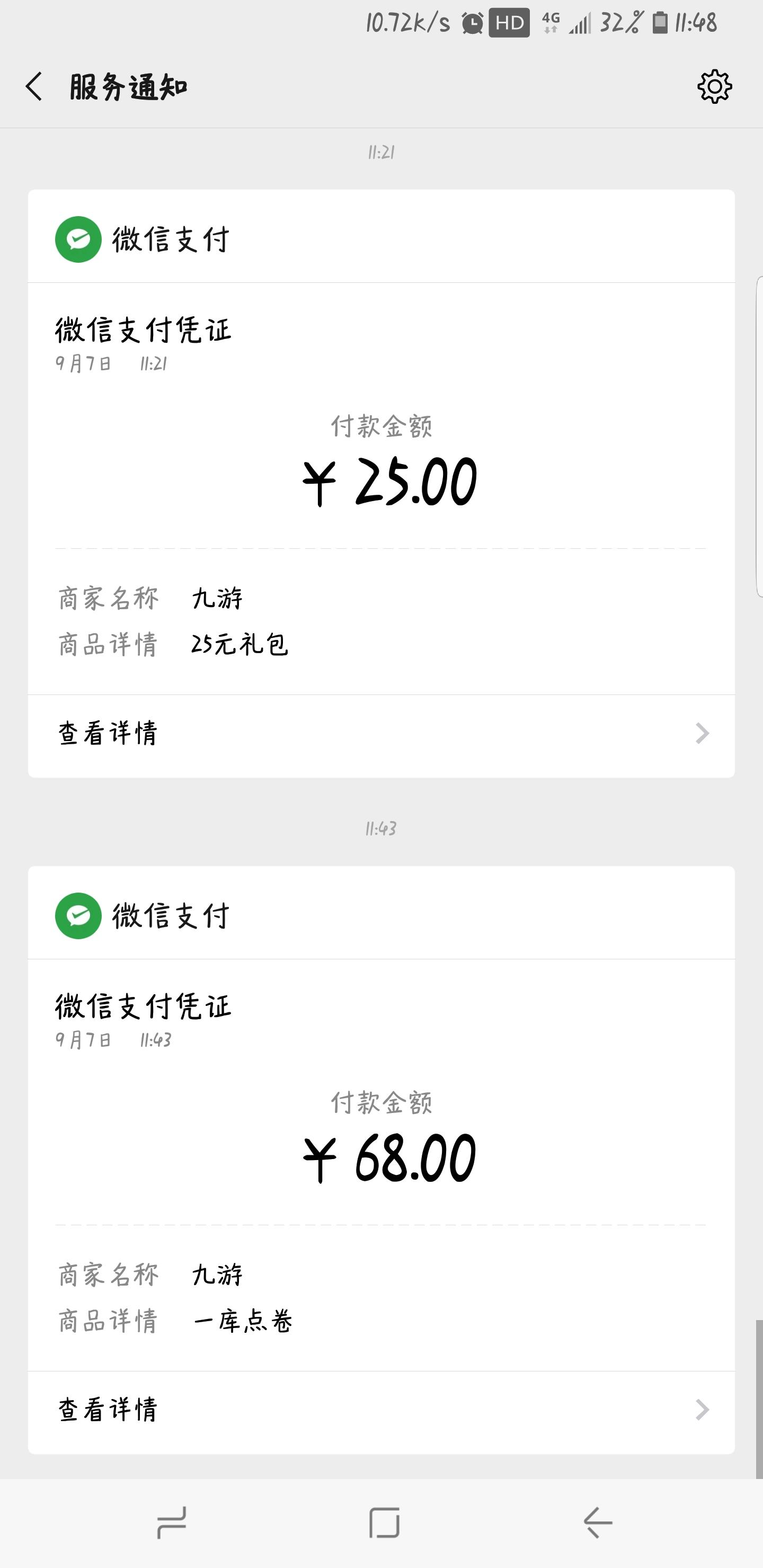Screen dimensions: 763x1568
Task: Open the settings gear icon
Action: [714, 86]
